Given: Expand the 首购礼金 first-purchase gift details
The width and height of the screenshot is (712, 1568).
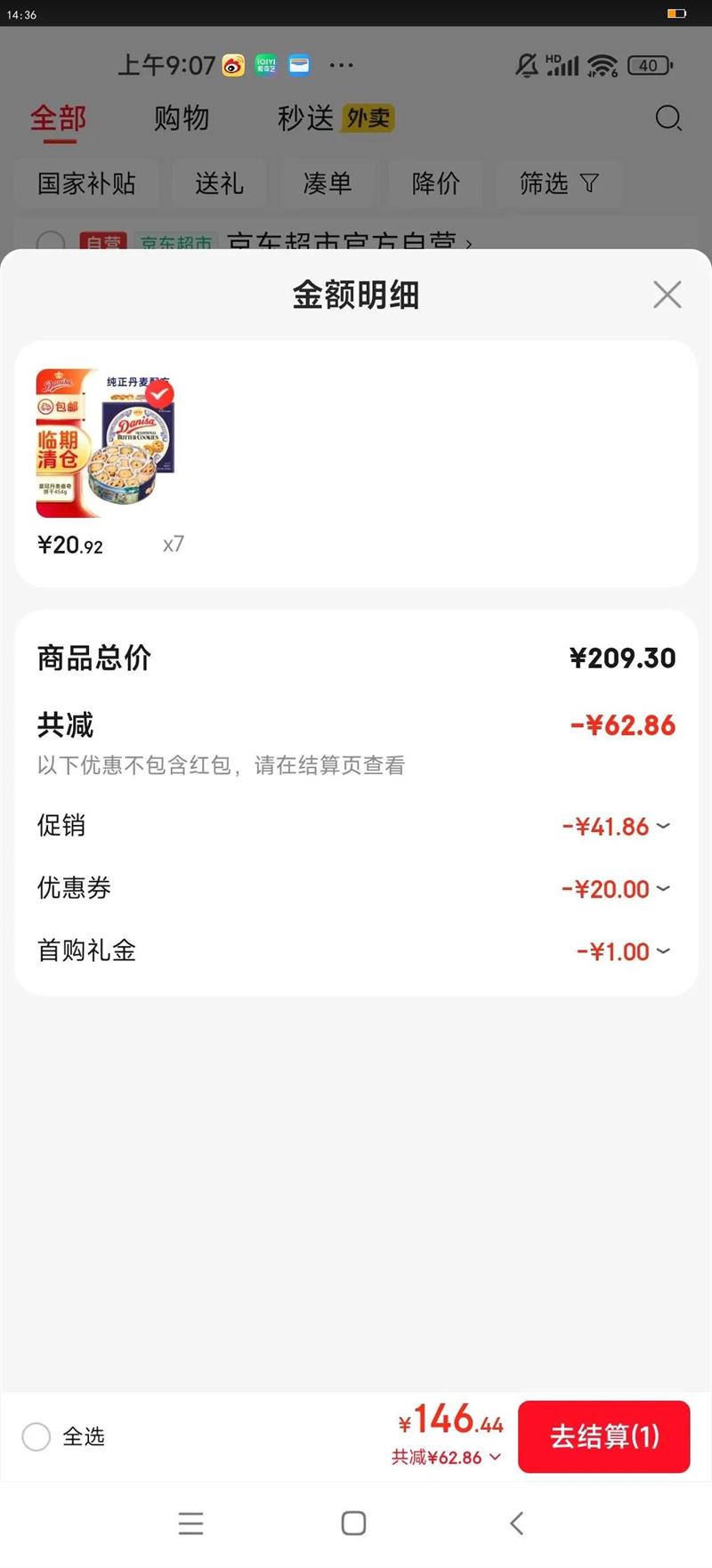Looking at the screenshot, I should point(662,951).
